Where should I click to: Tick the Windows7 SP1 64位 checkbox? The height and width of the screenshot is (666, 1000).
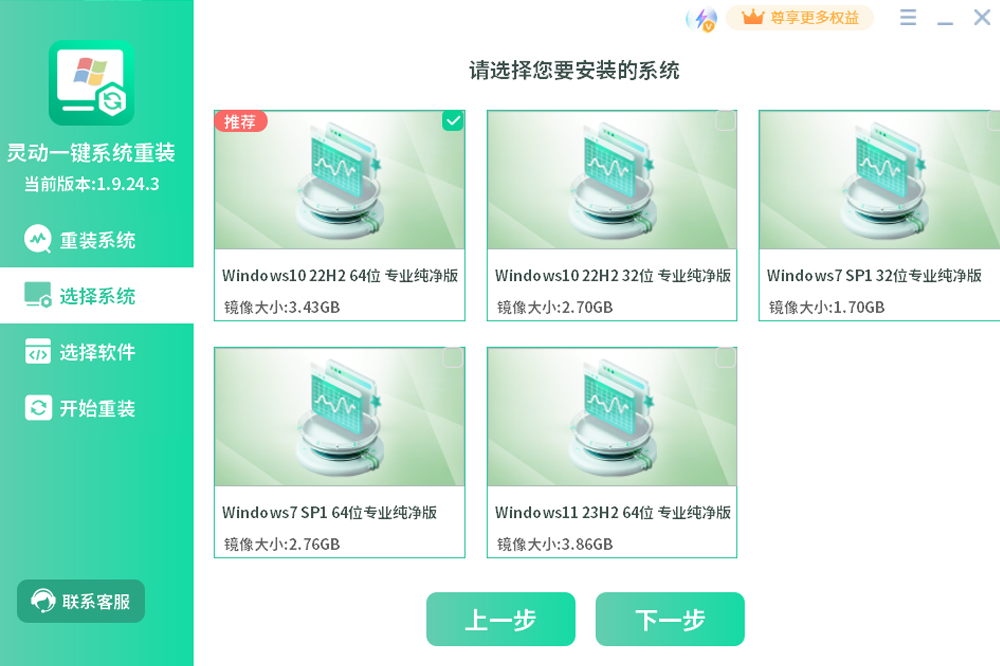coord(453,358)
